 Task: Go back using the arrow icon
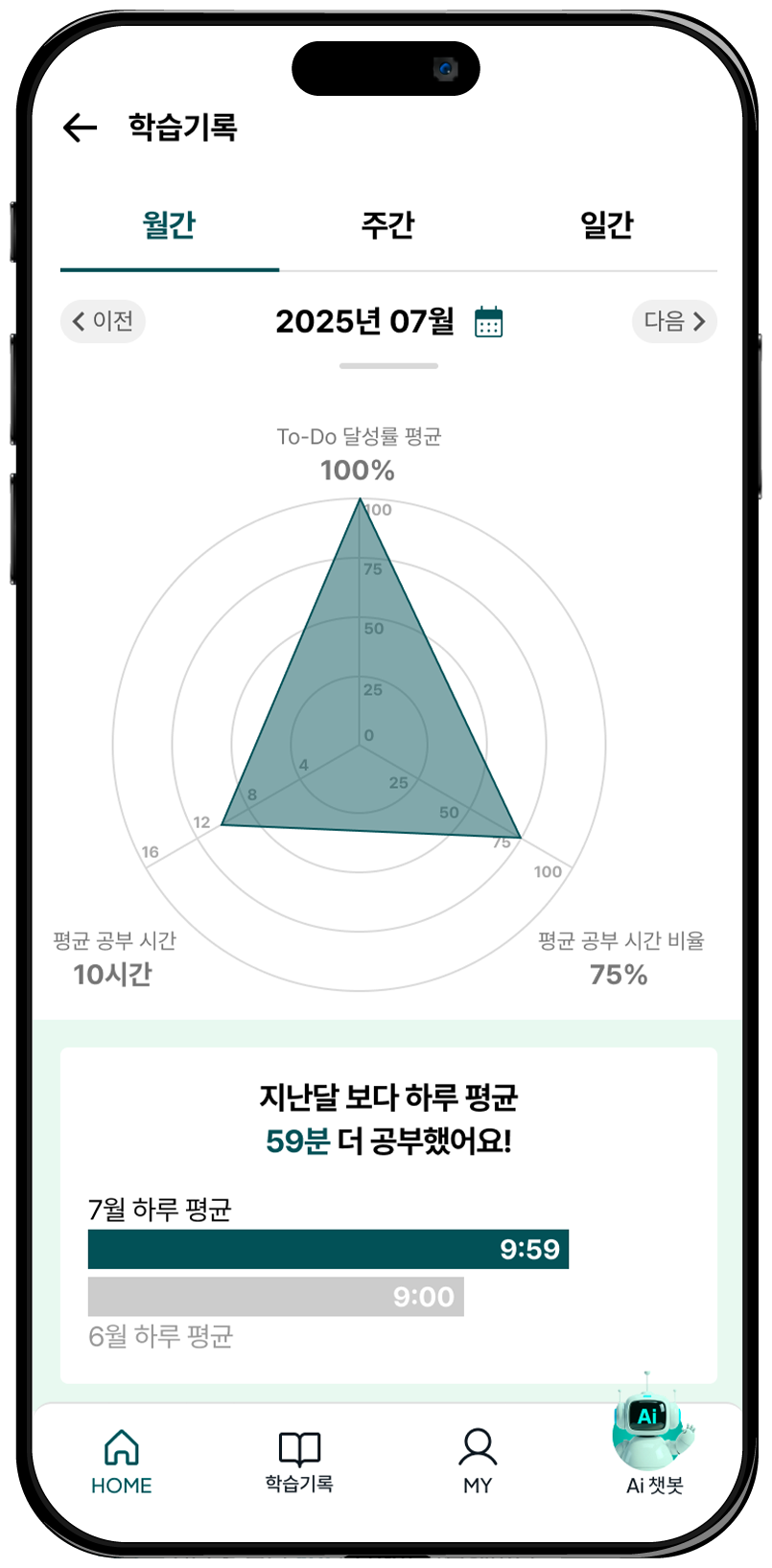[80, 127]
